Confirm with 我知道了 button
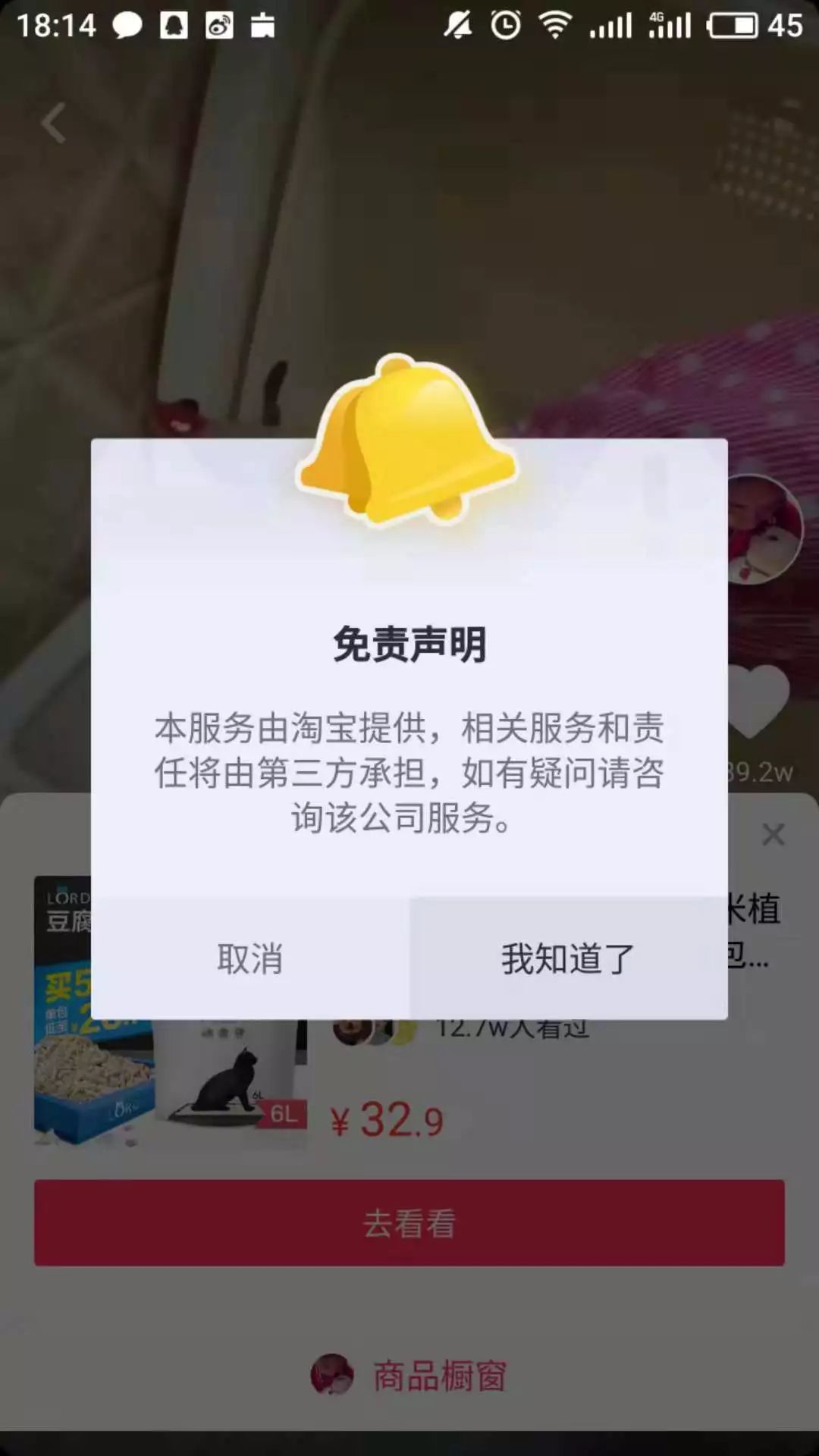Image resolution: width=819 pixels, height=1456 pixels. [568, 959]
